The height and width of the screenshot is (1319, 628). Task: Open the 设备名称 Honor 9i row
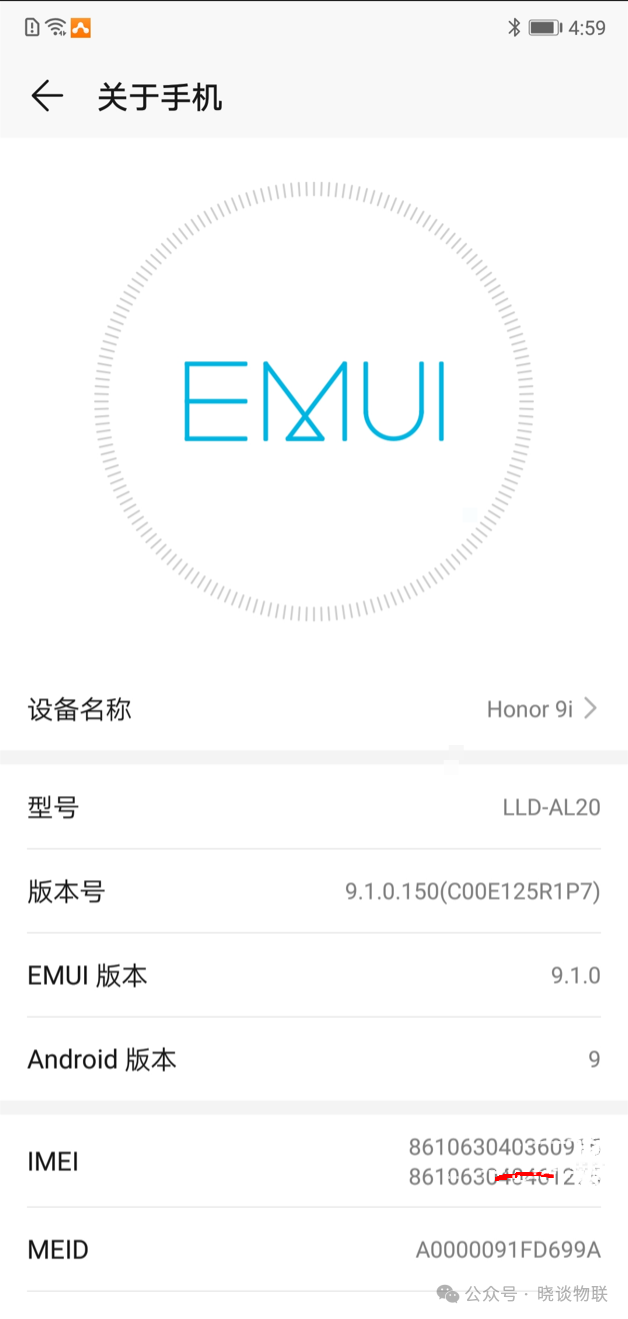[314, 709]
